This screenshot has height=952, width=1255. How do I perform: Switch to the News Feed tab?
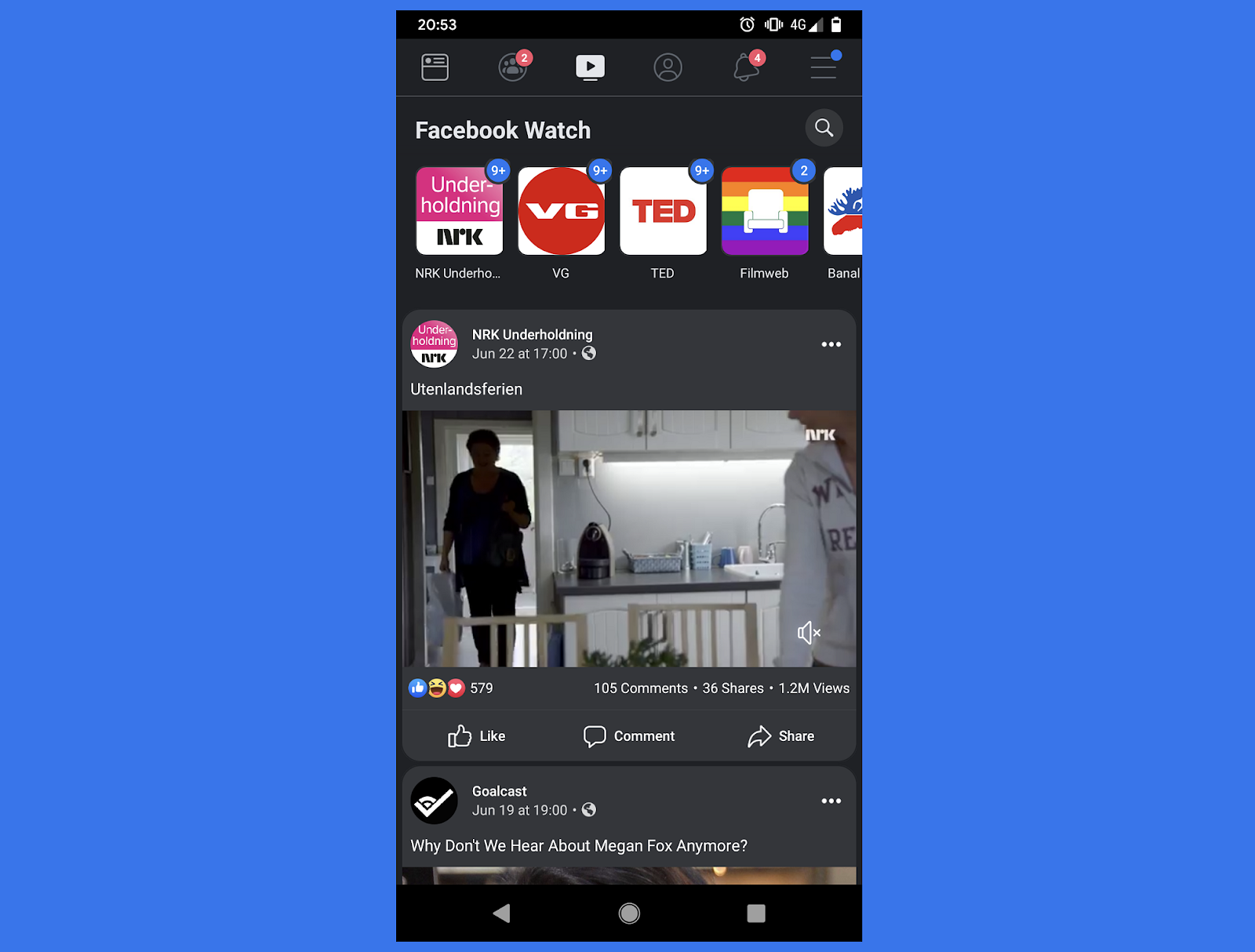click(435, 67)
